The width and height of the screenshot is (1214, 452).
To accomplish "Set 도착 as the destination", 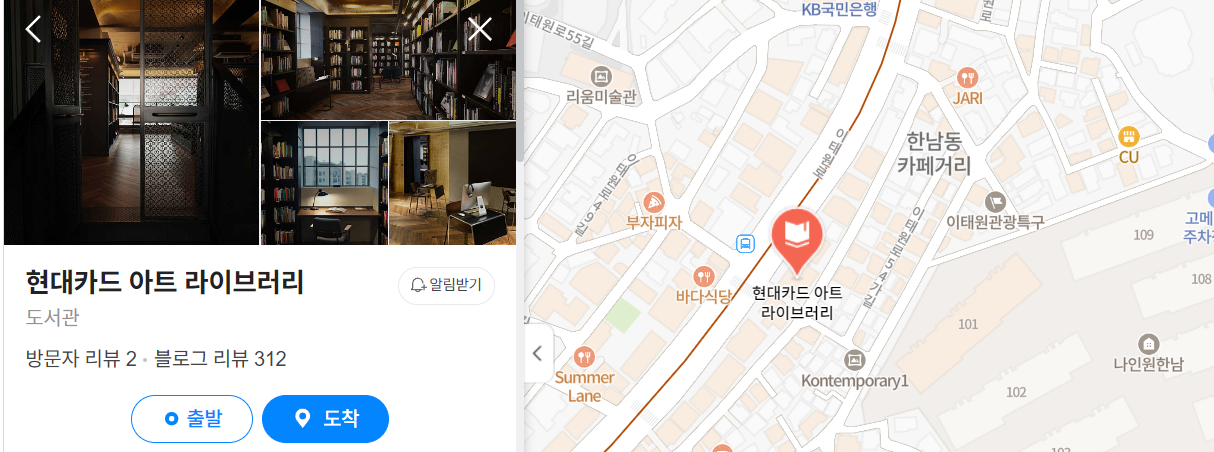I will pos(325,418).
